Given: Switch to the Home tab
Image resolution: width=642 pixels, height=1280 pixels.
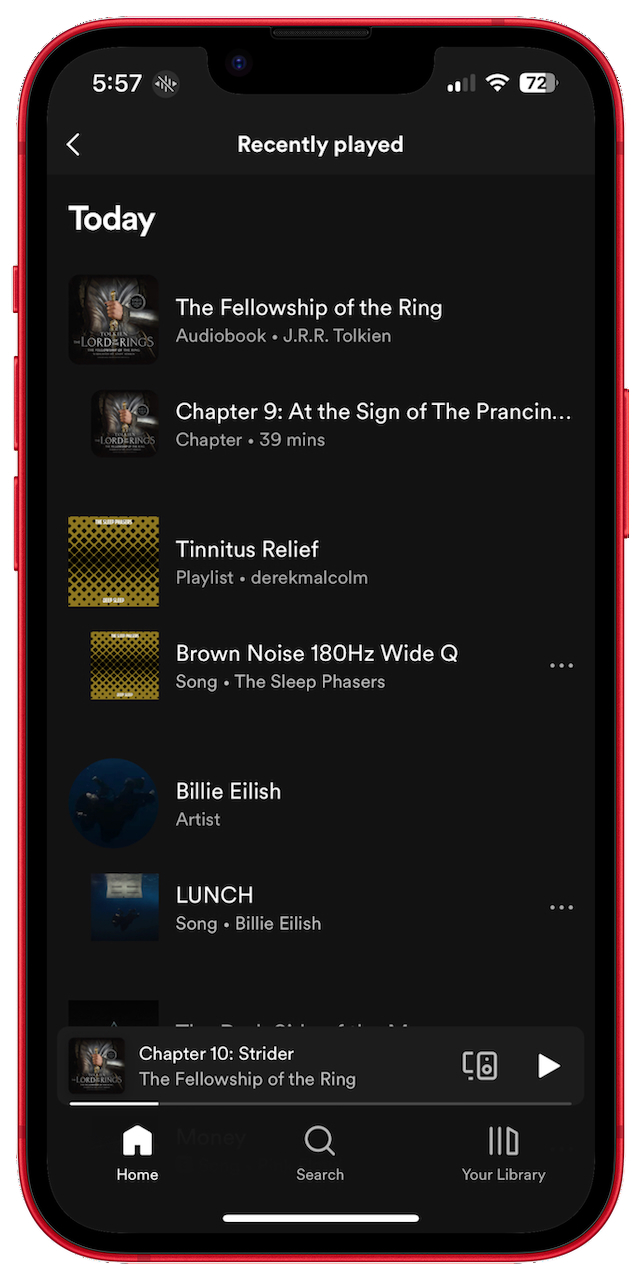Looking at the screenshot, I should click(x=137, y=1153).
